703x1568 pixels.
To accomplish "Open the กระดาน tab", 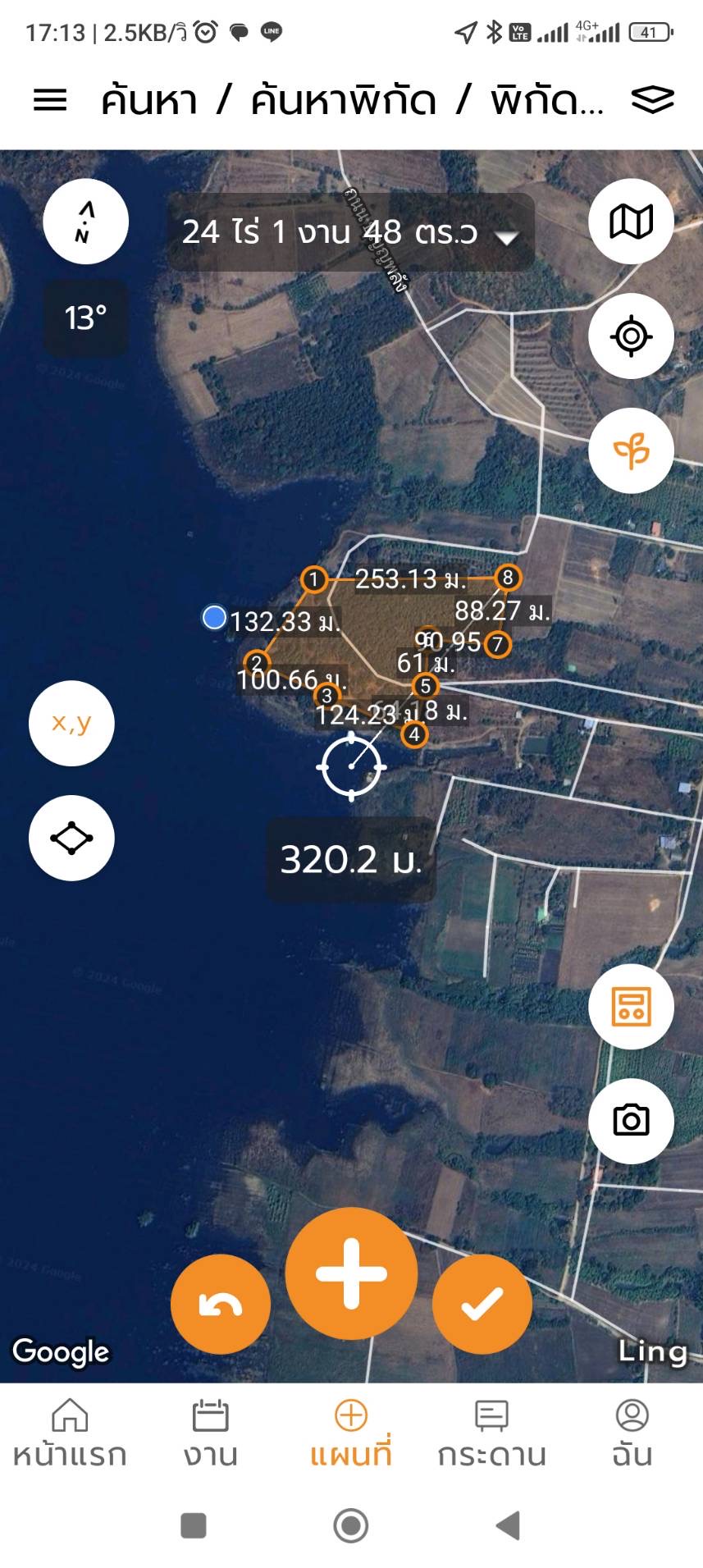I will 491,1433.
